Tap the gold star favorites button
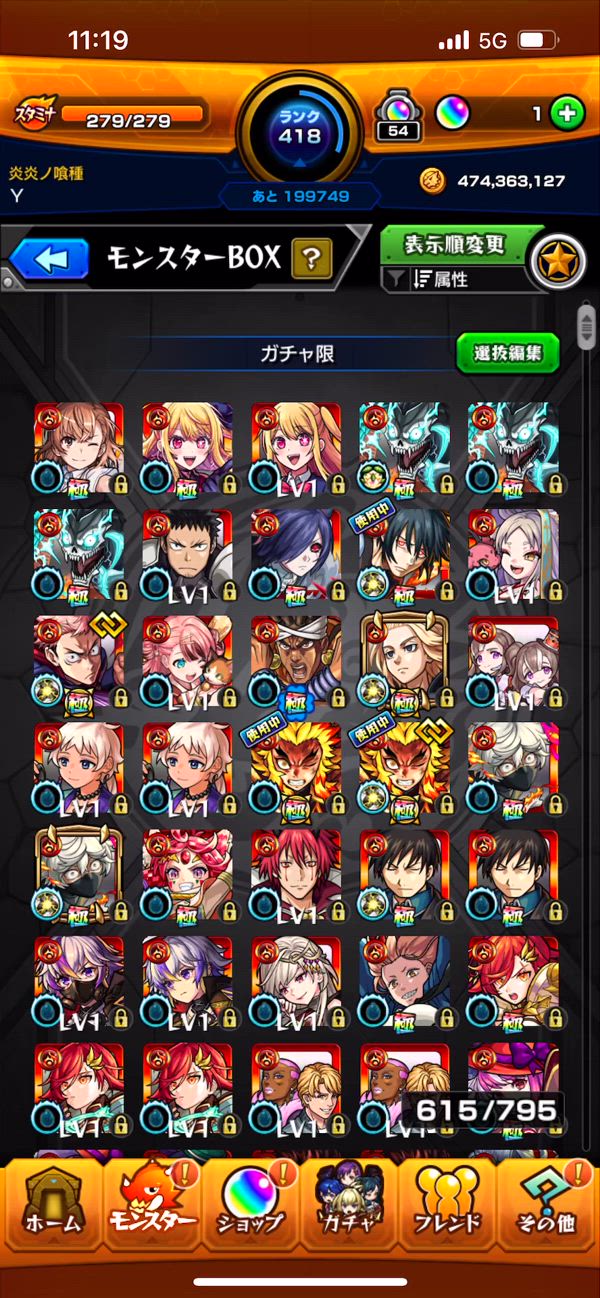The width and height of the screenshot is (600, 1298). (556, 261)
